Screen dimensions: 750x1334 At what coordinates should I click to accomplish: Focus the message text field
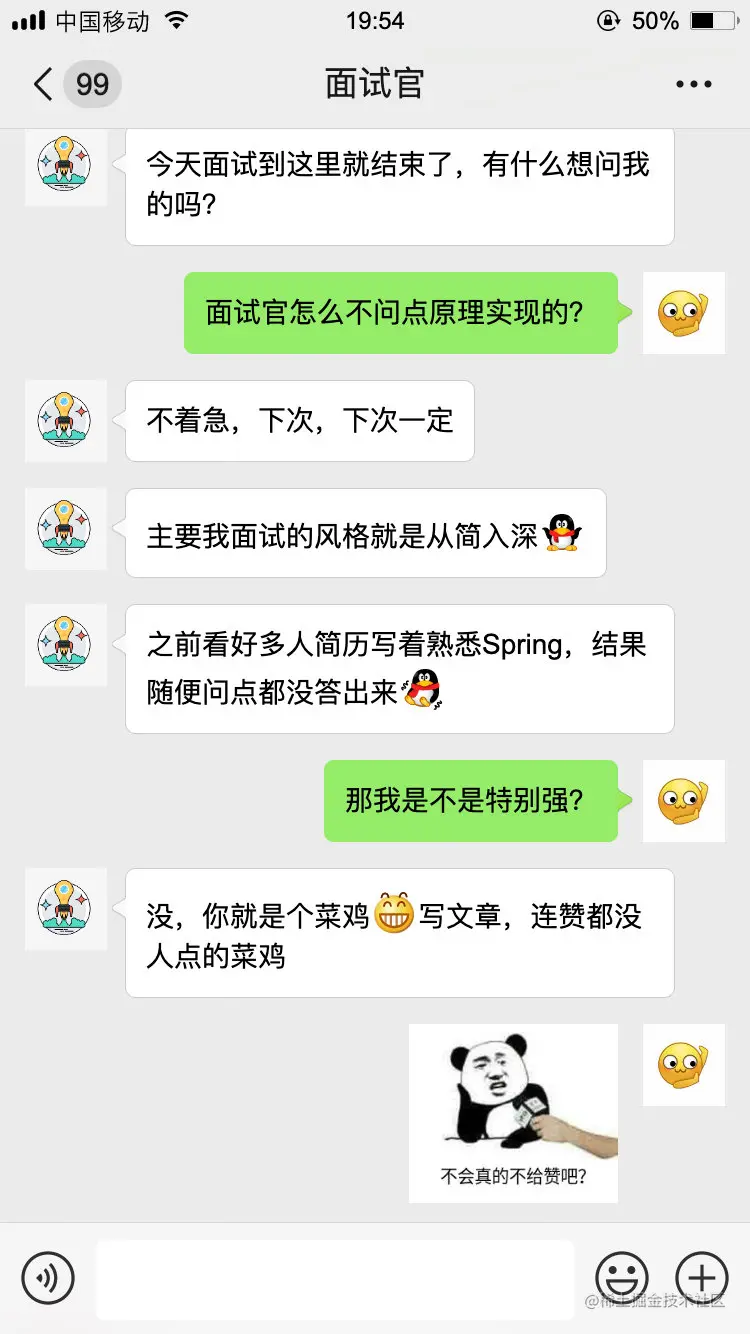pyautogui.click(x=335, y=1277)
